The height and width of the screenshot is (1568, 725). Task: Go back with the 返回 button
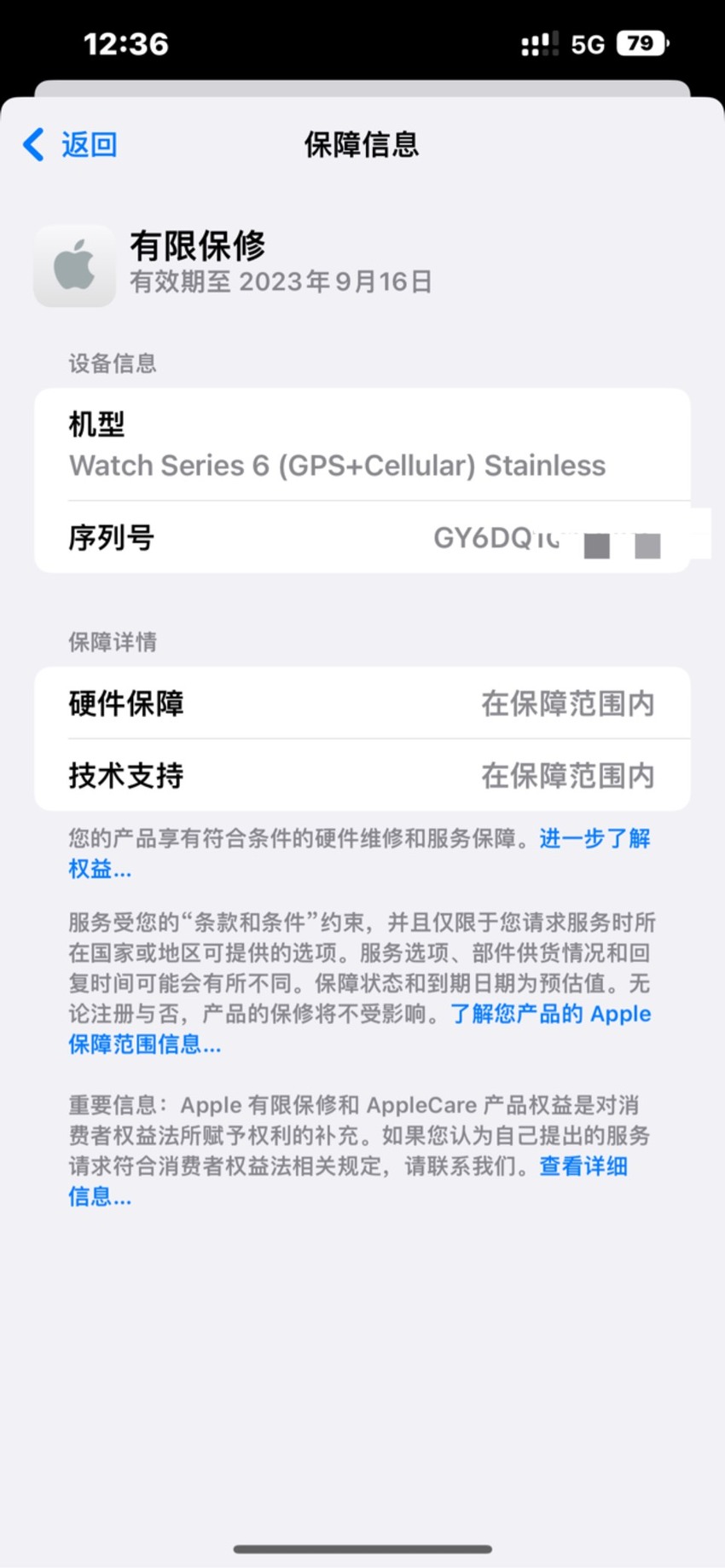click(70, 145)
